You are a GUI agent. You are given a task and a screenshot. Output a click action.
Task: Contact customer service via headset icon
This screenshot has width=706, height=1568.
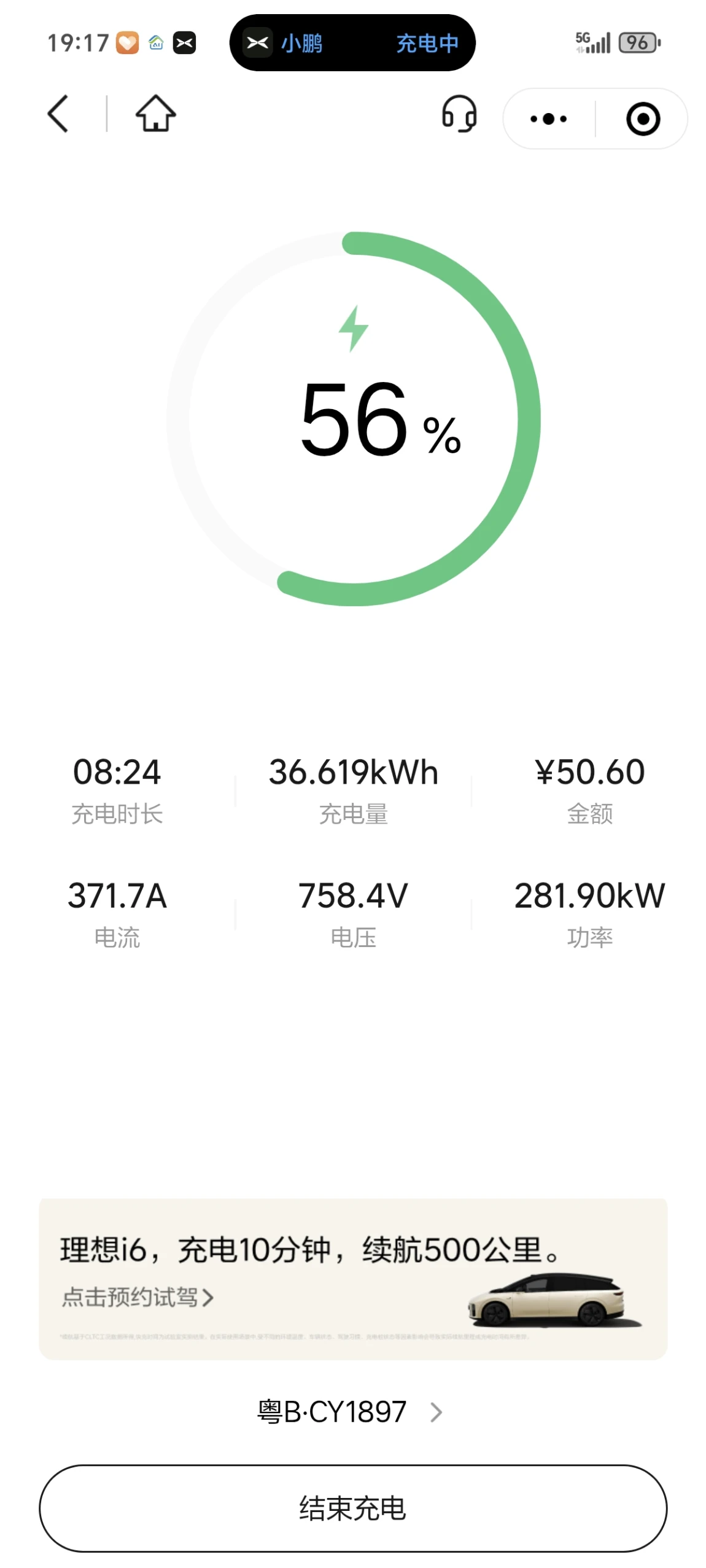[459, 114]
